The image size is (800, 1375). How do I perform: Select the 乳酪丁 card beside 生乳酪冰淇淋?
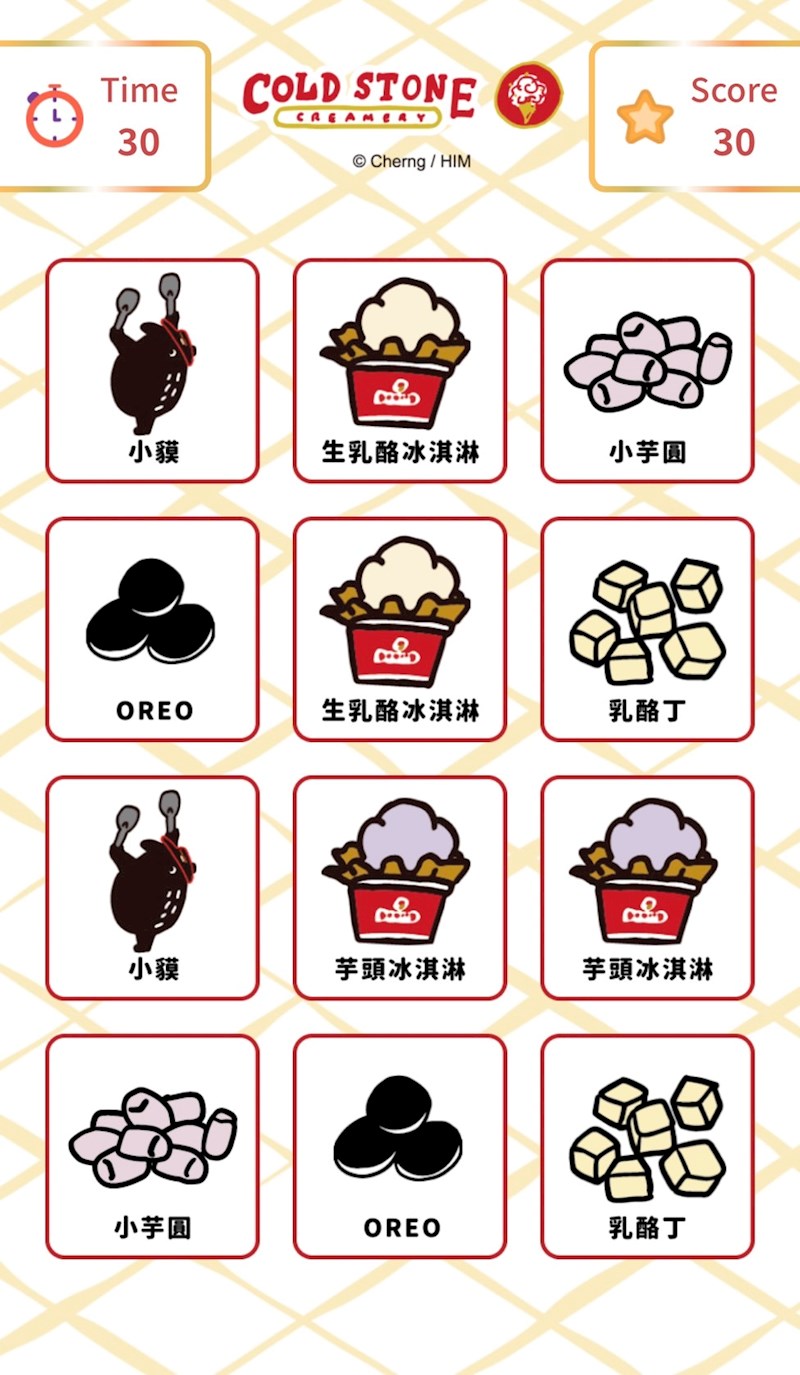coord(647,629)
